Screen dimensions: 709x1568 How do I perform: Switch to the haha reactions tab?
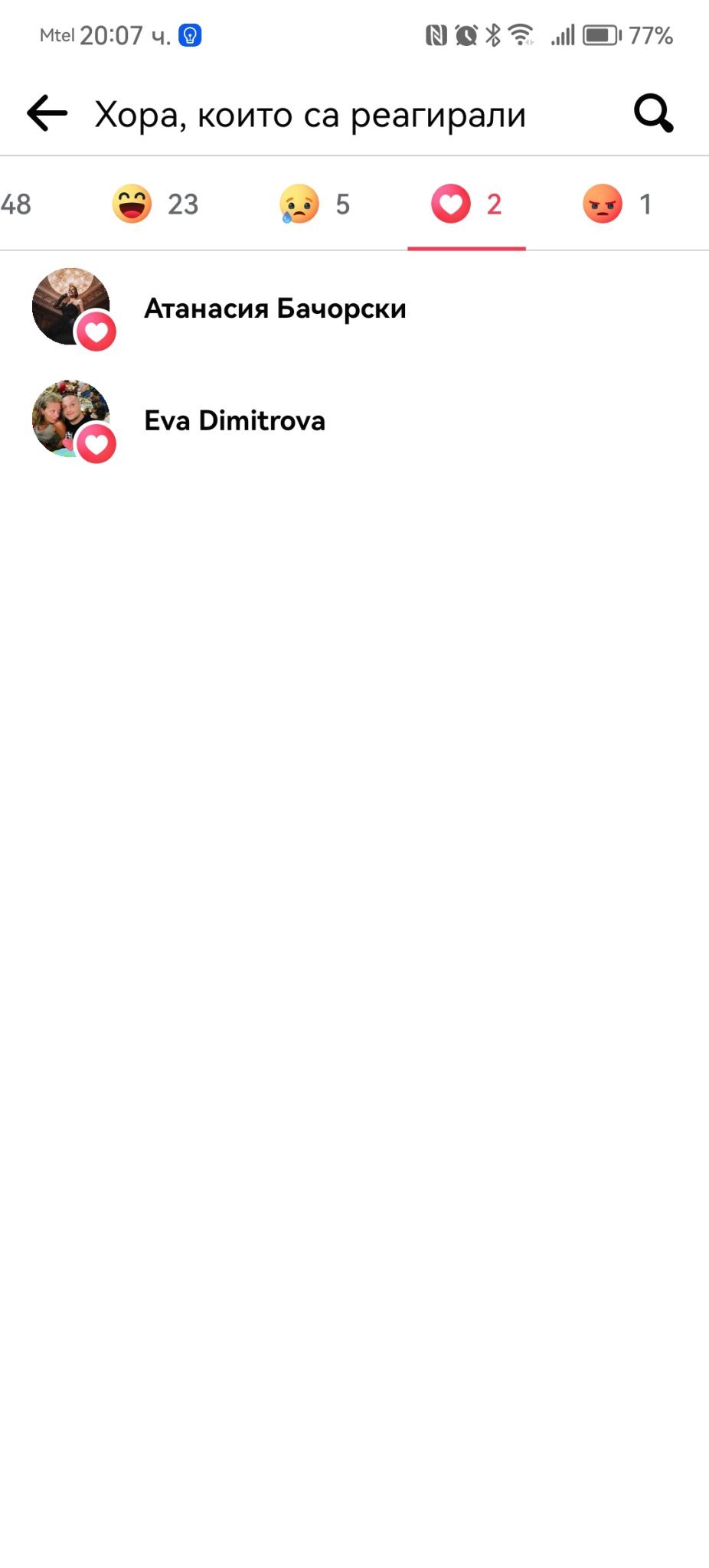[x=155, y=204]
